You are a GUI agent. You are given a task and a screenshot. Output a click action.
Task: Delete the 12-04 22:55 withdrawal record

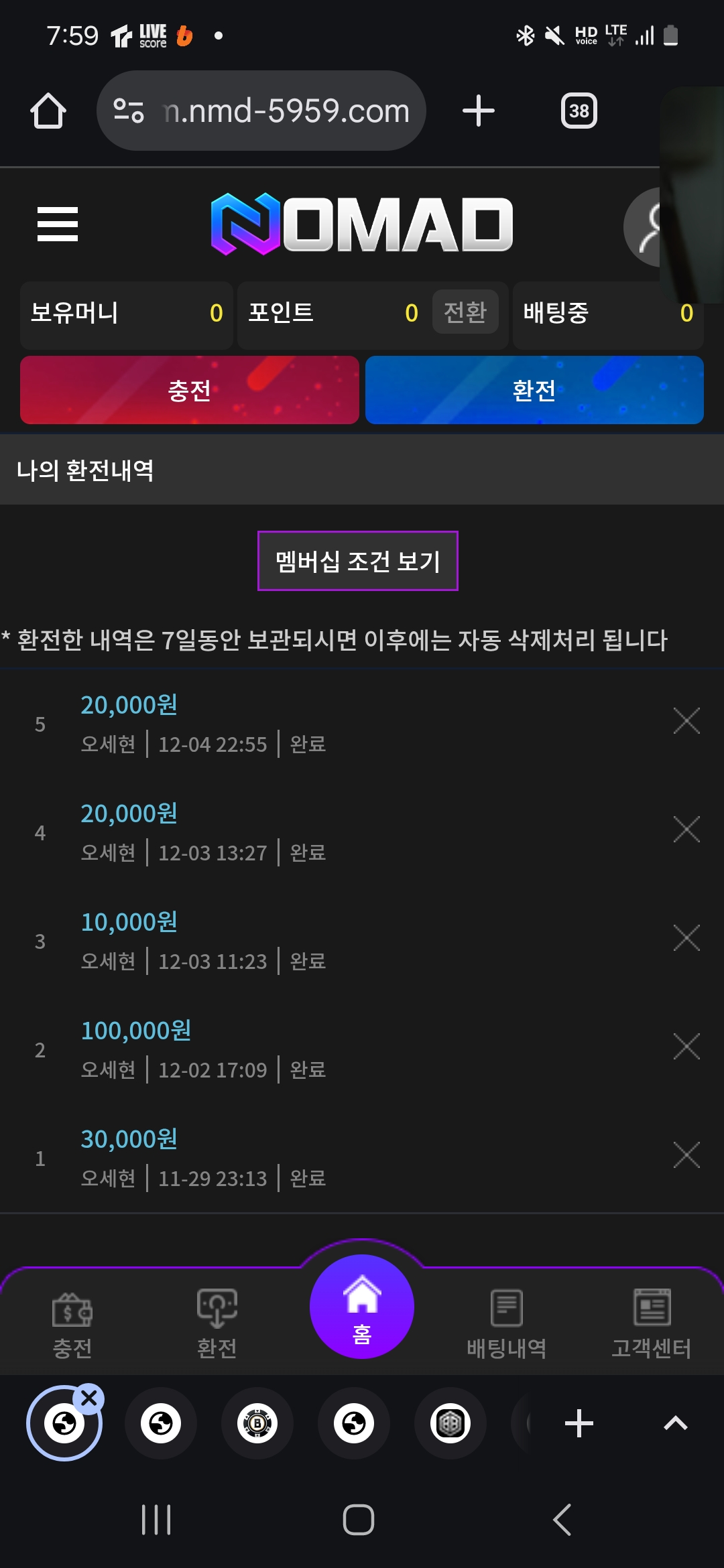point(686,721)
